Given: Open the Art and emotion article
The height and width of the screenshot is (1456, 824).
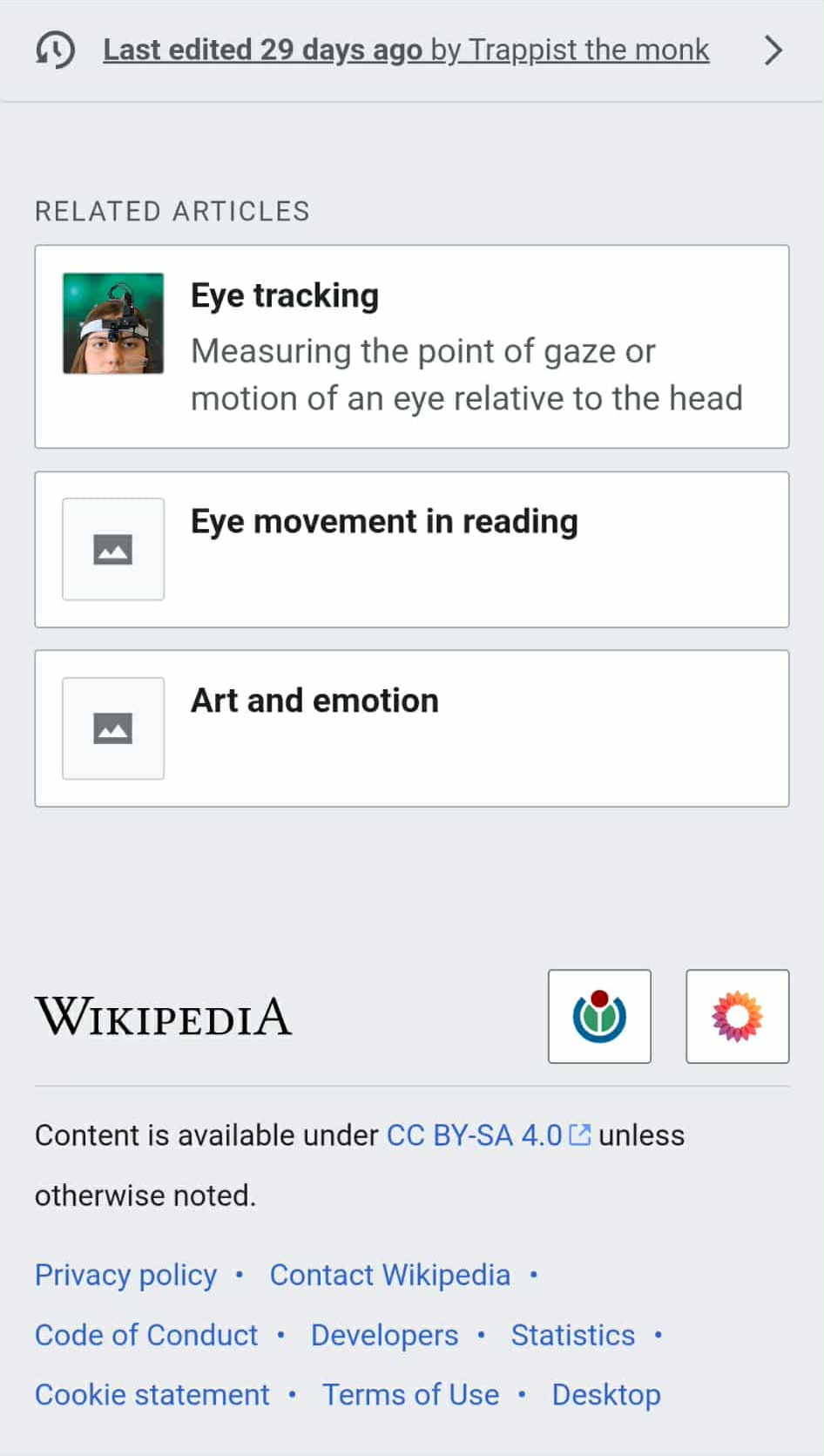Looking at the screenshot, I should click(412, 728).
